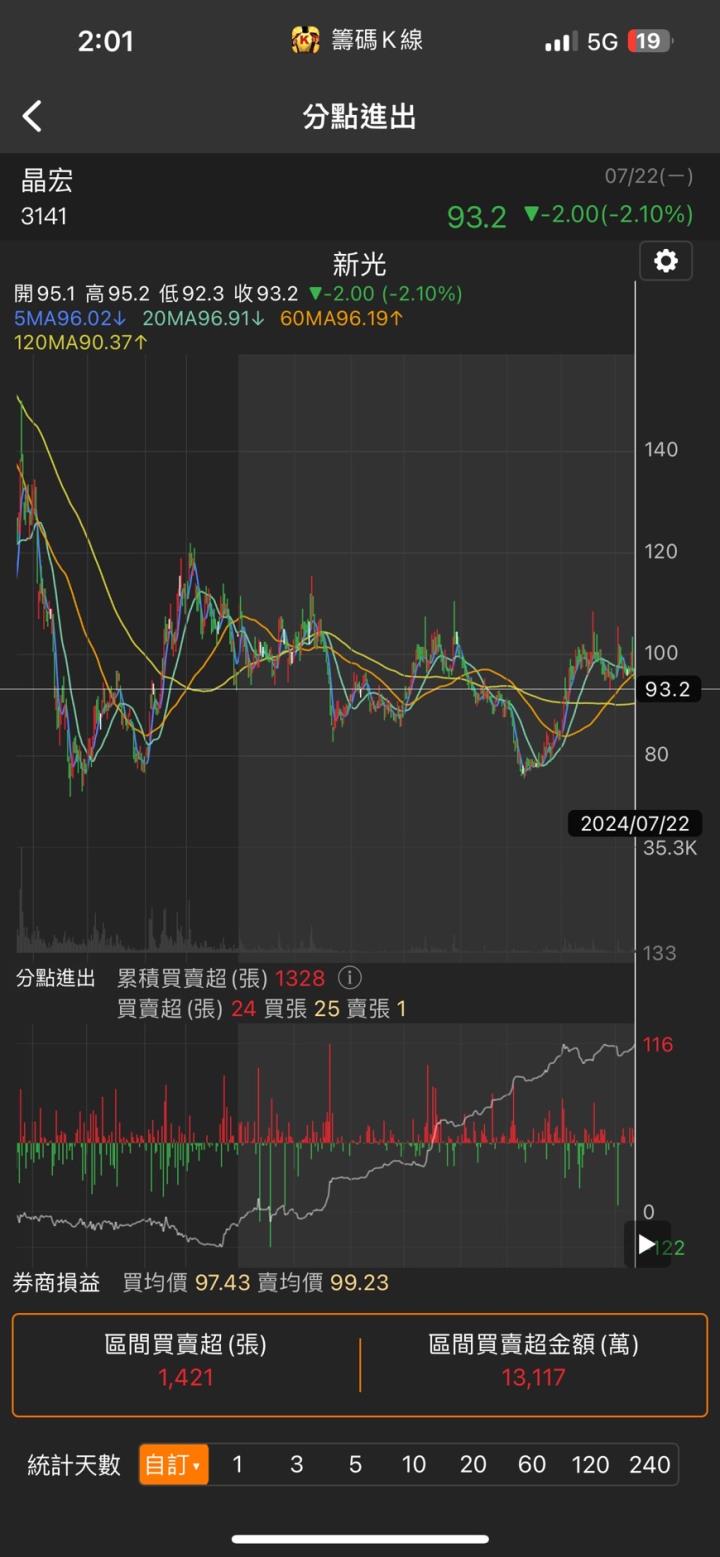Switch to 20 days statistics

pyautogui.click(x=473, y=1465)
